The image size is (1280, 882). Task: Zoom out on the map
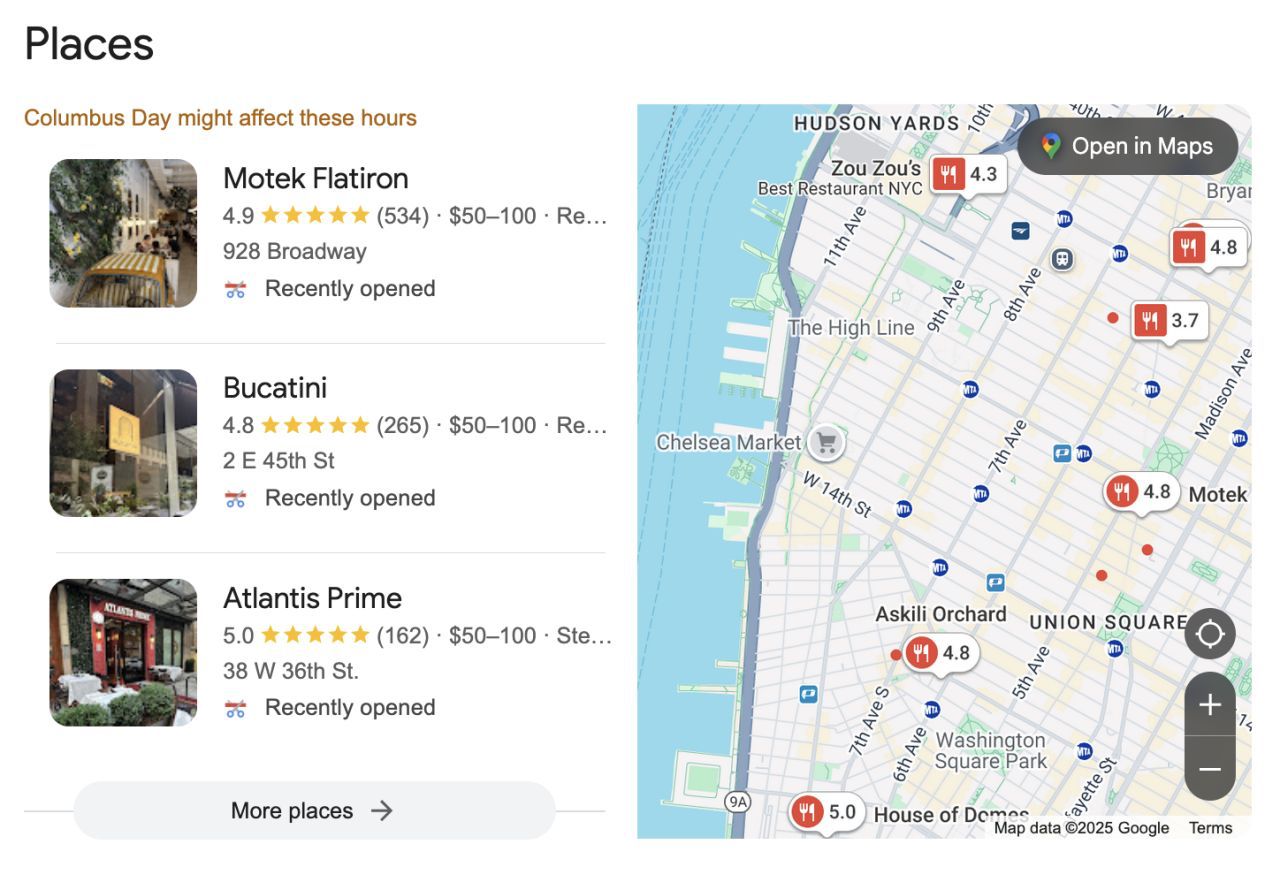click(1210, 769)
